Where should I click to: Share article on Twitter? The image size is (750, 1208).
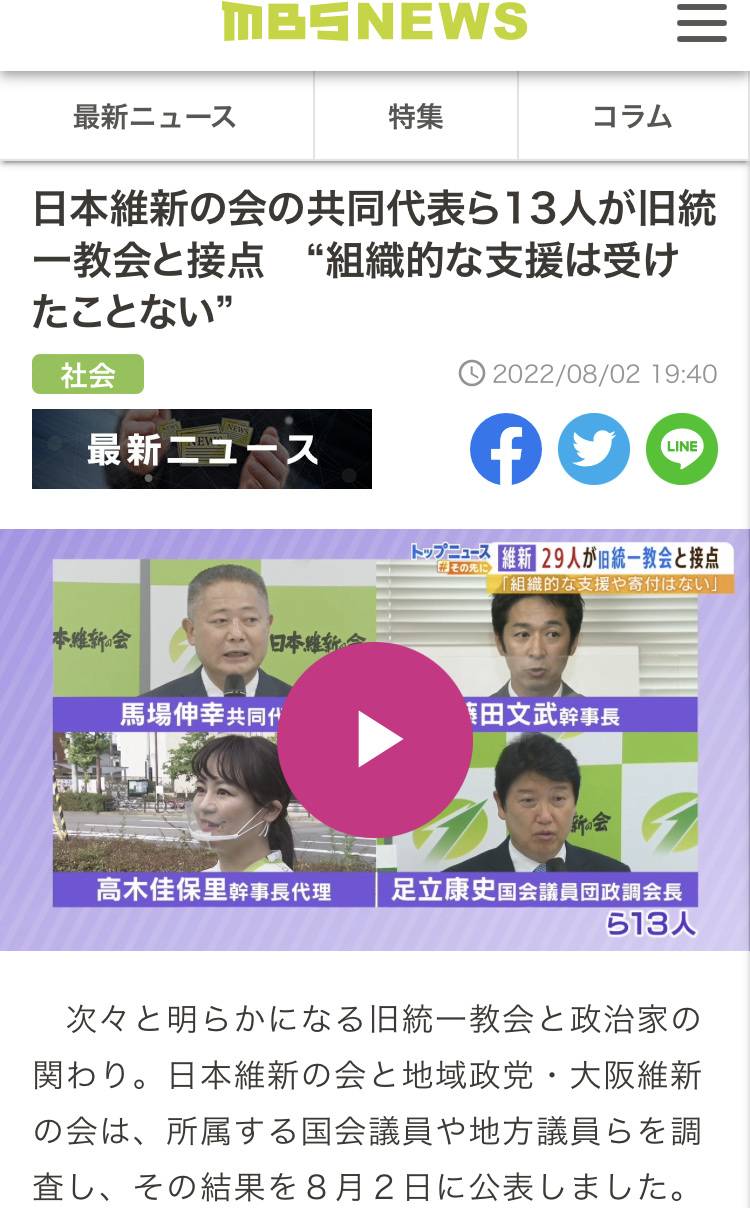(594, 449)
